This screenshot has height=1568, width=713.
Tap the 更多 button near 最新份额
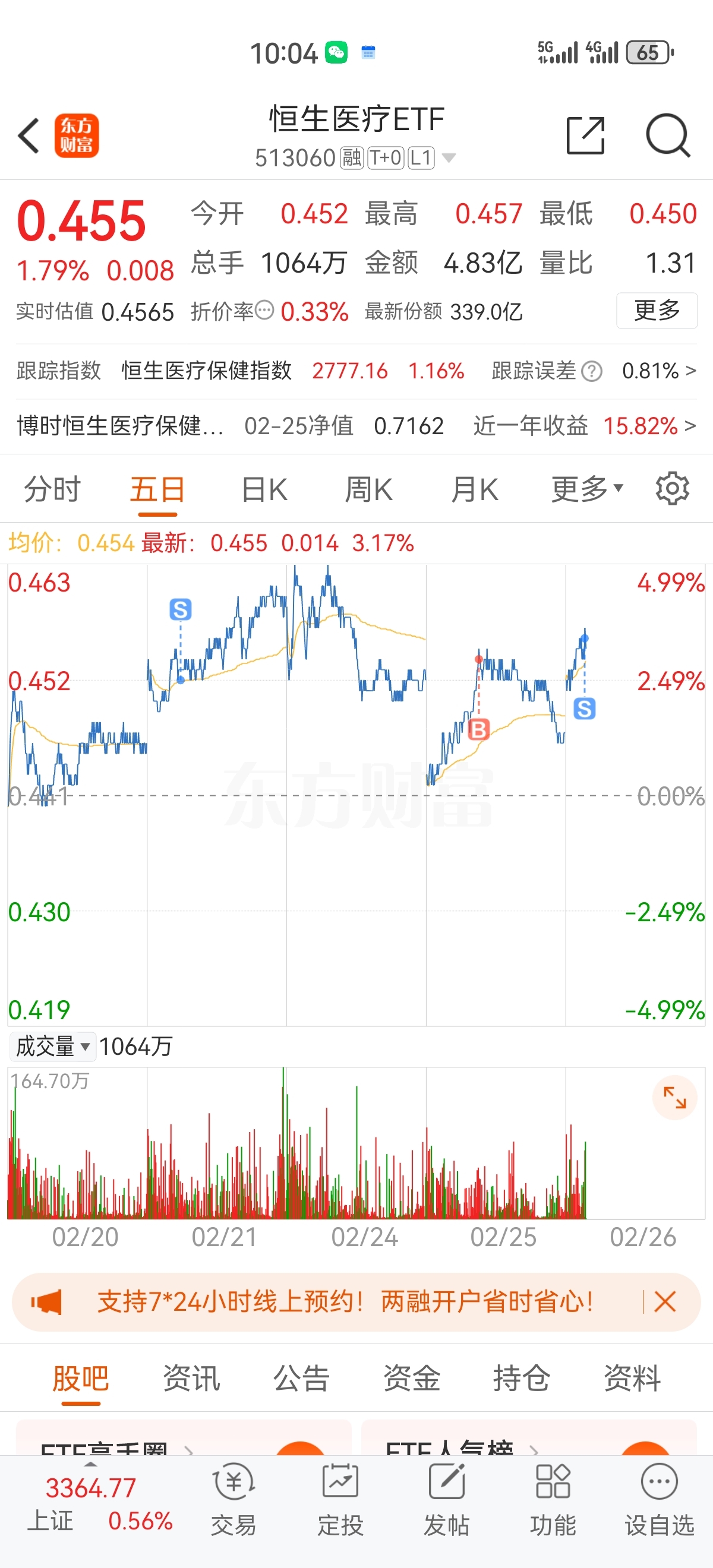(x=657, y=311)
